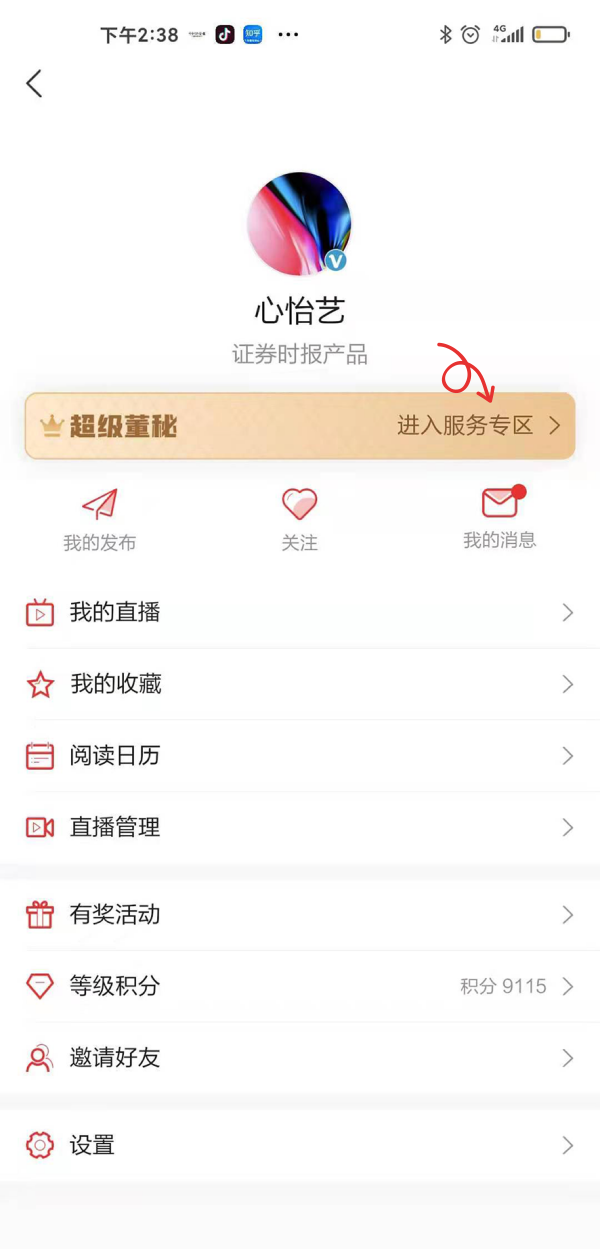Open 我的收藏 favorites
600x1250 pixels.
(300, 685)
